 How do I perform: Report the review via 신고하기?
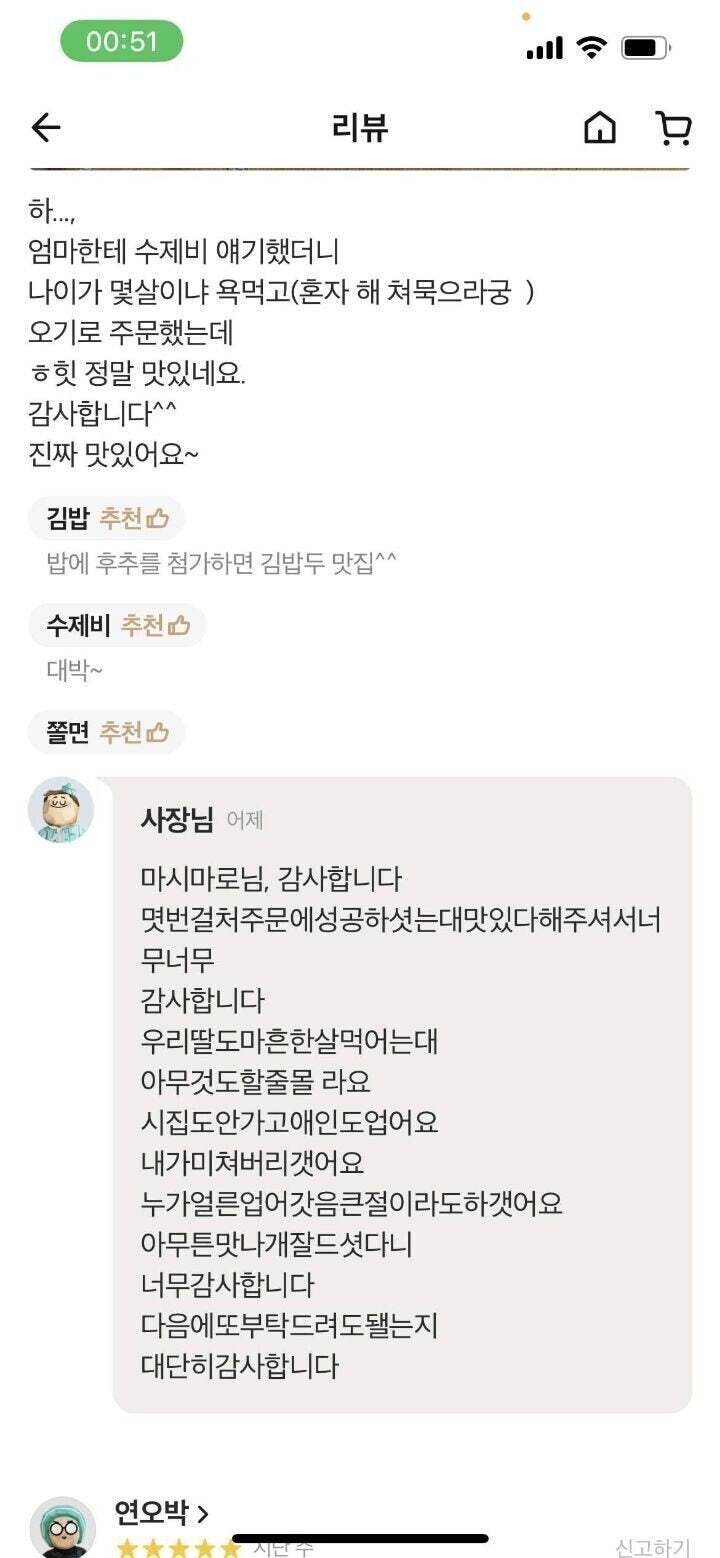coord(652,1548)
